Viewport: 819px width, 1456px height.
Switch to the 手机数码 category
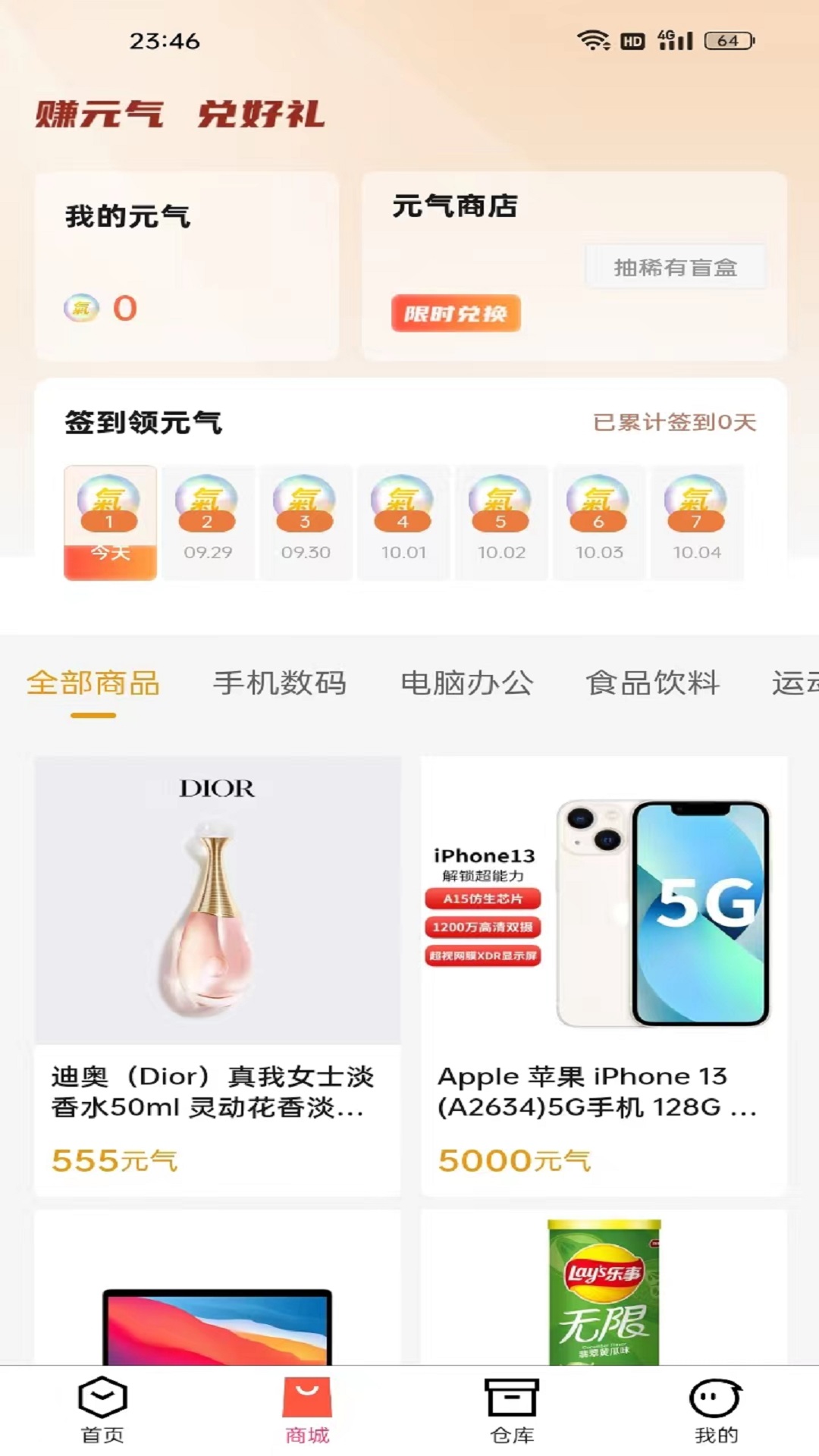coord(280,683)
